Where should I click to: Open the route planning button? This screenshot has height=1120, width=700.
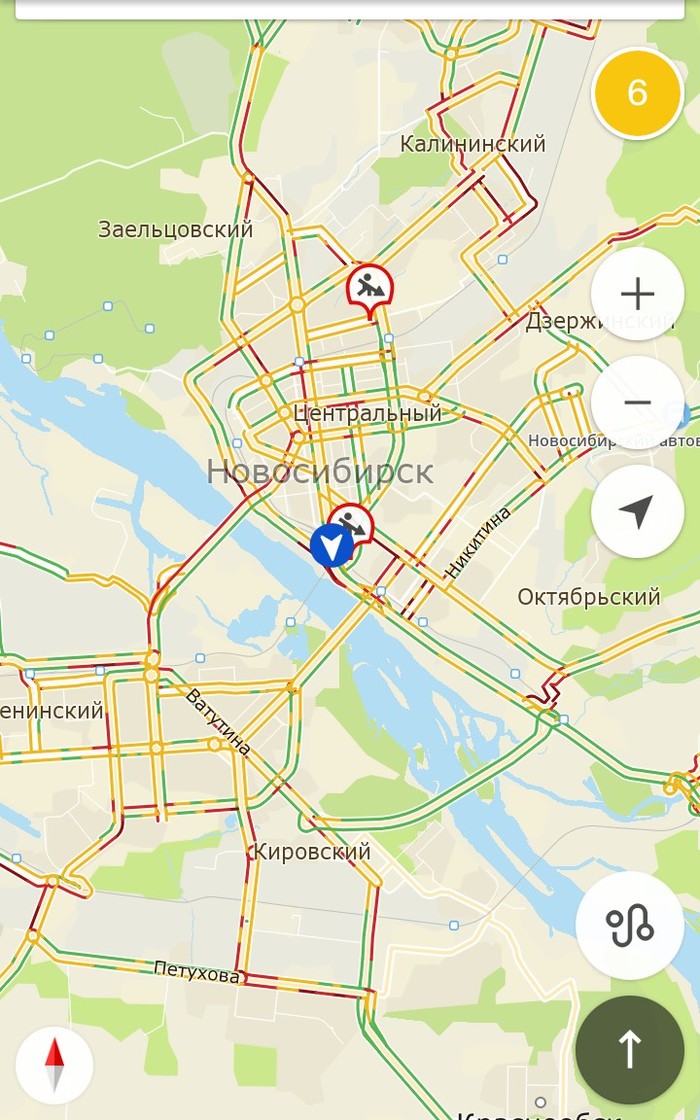[x=630, y=925]
